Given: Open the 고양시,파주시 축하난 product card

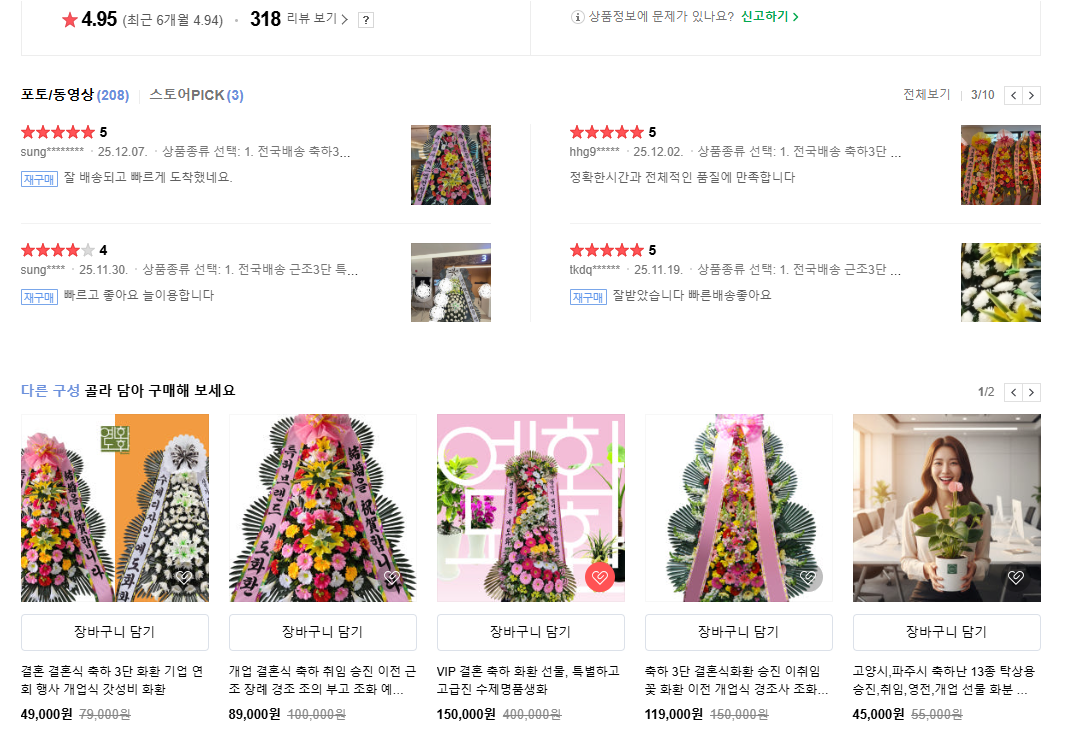Looking at the screenshot, I should point(946,507).
